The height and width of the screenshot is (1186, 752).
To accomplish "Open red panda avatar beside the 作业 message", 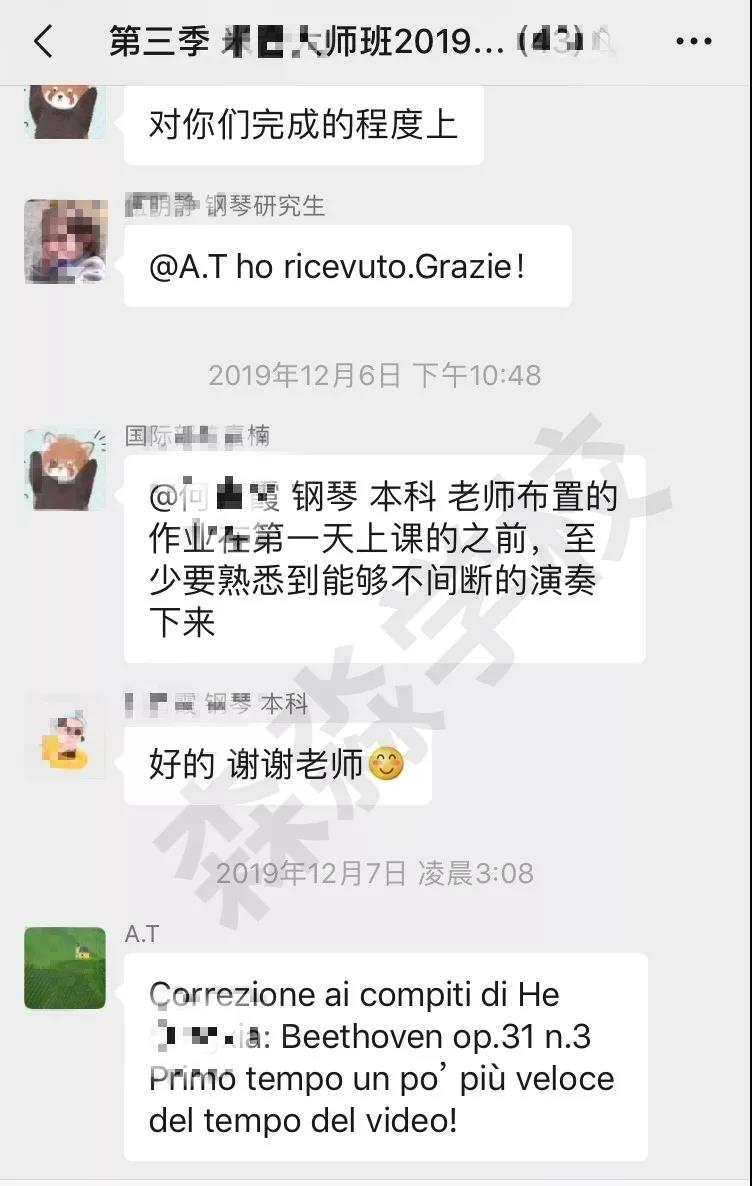I will click(65, 469).
